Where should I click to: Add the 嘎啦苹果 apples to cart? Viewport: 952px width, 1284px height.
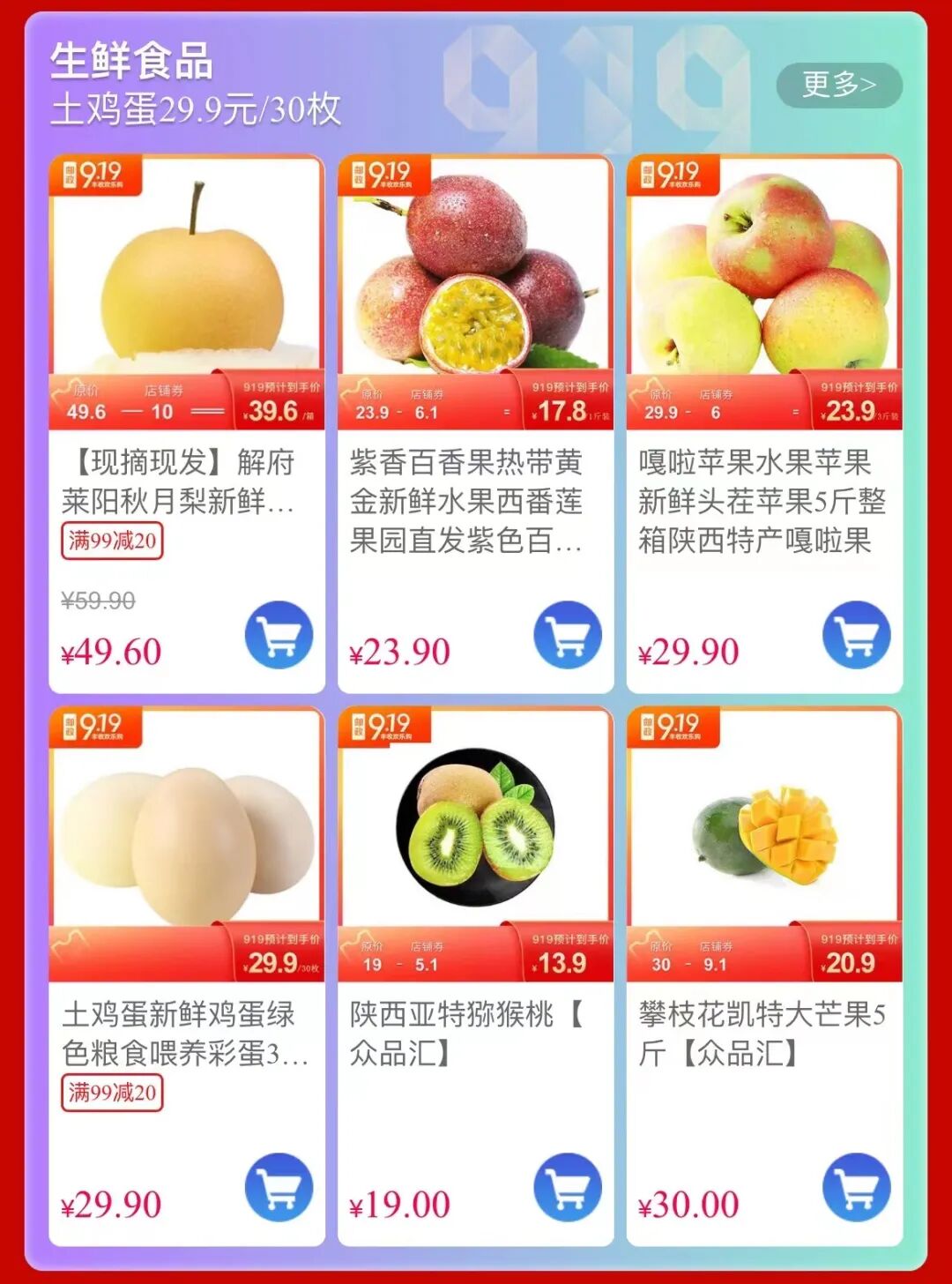pyautogui.click(x=856, y=635)
